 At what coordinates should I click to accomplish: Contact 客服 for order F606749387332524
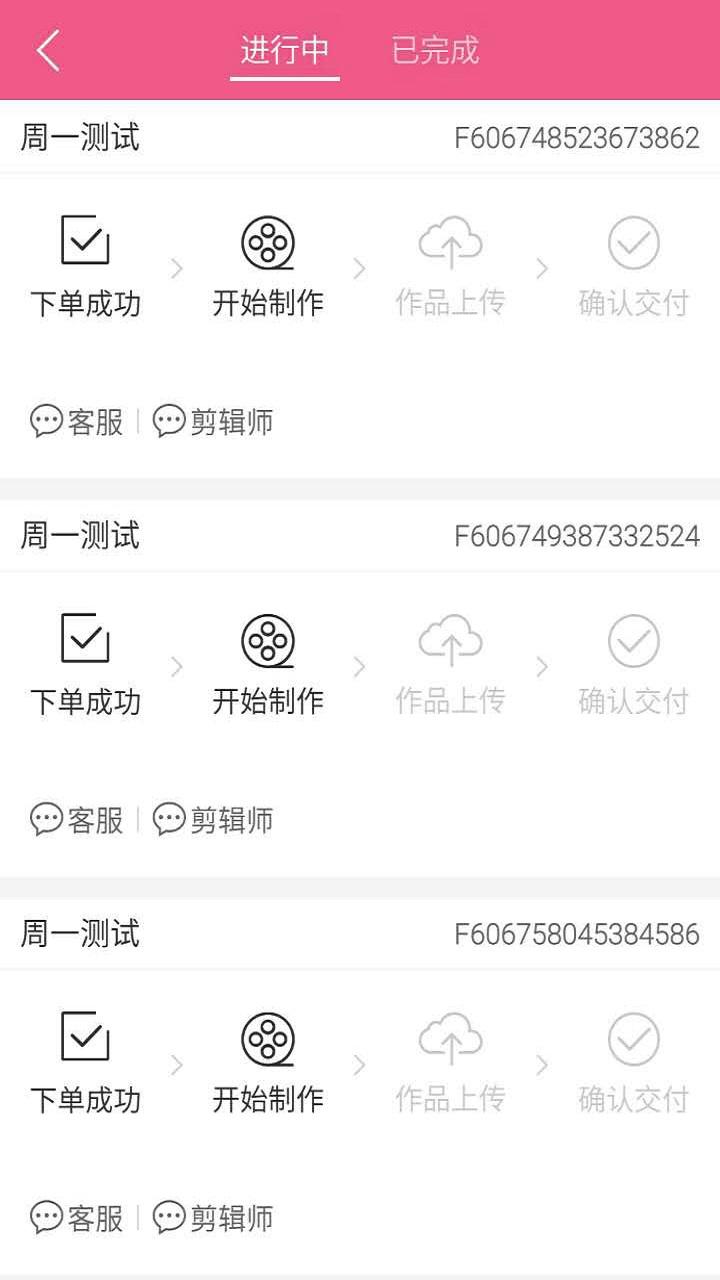click(x=77, y=820)
